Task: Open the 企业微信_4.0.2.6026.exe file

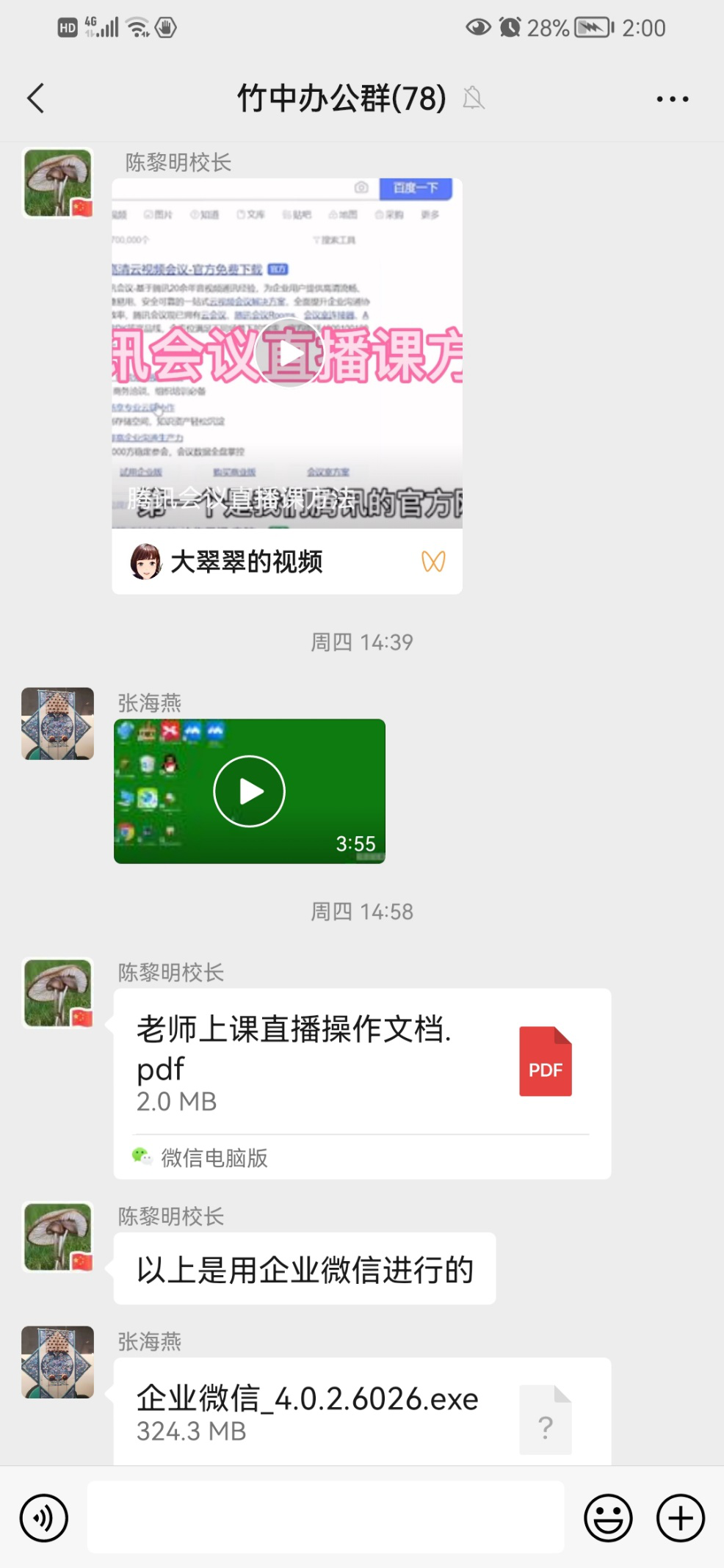Action: coord(362,1412)
